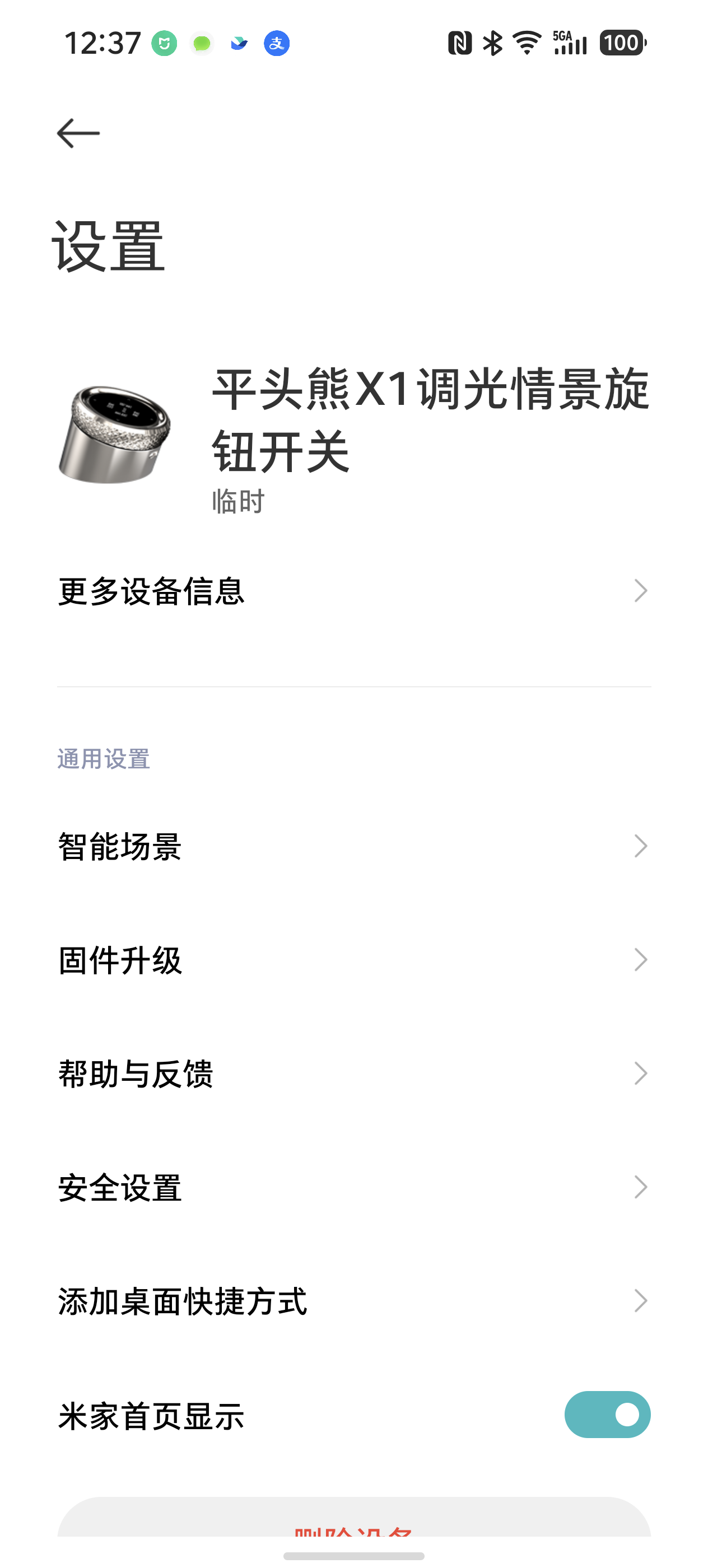Screen dimensions: 708x1568
Task: Select 添加桌面快捷方式
Action: pyautogui.click(x=353, y=1301)
